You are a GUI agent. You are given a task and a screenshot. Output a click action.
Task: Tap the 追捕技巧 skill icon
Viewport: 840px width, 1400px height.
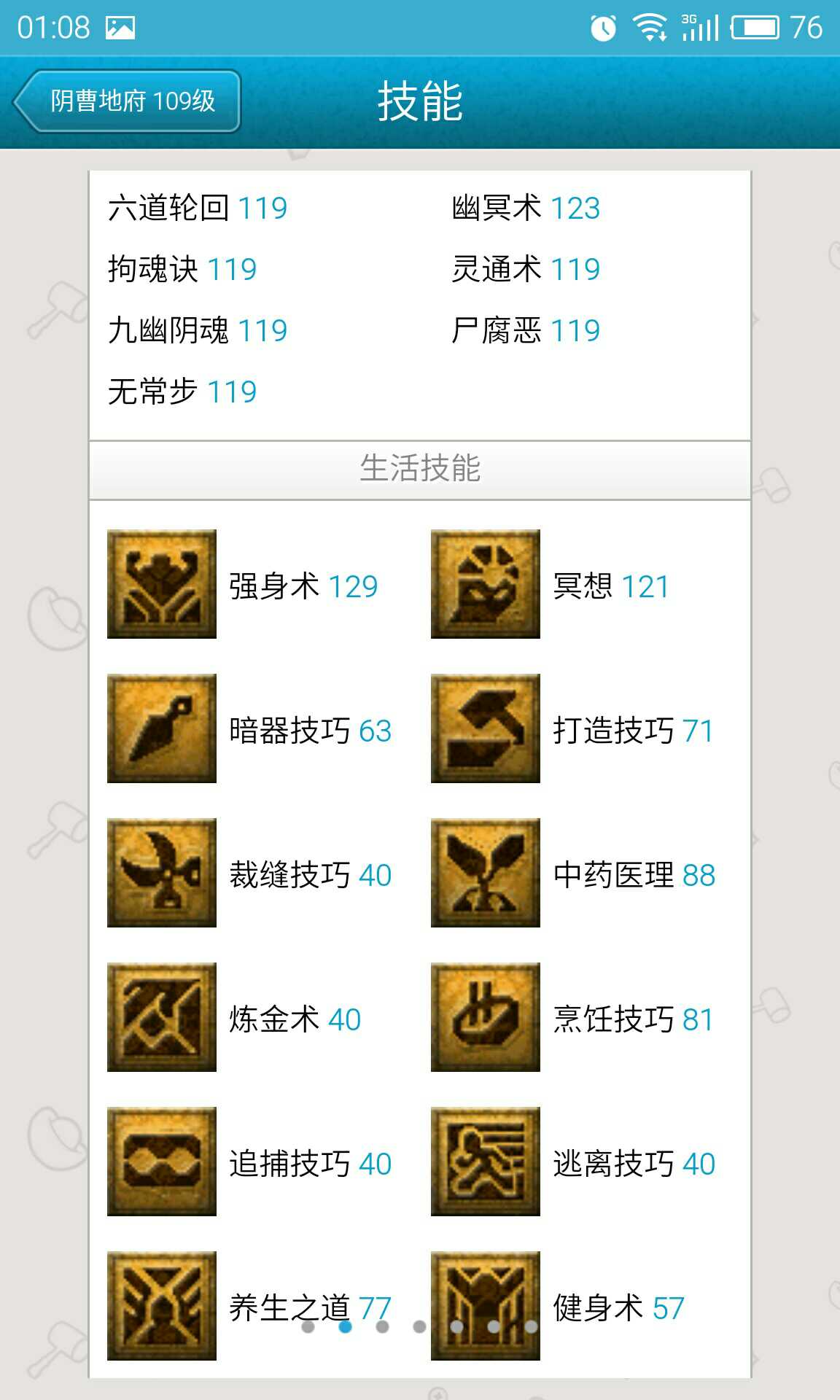(161, 1162)
